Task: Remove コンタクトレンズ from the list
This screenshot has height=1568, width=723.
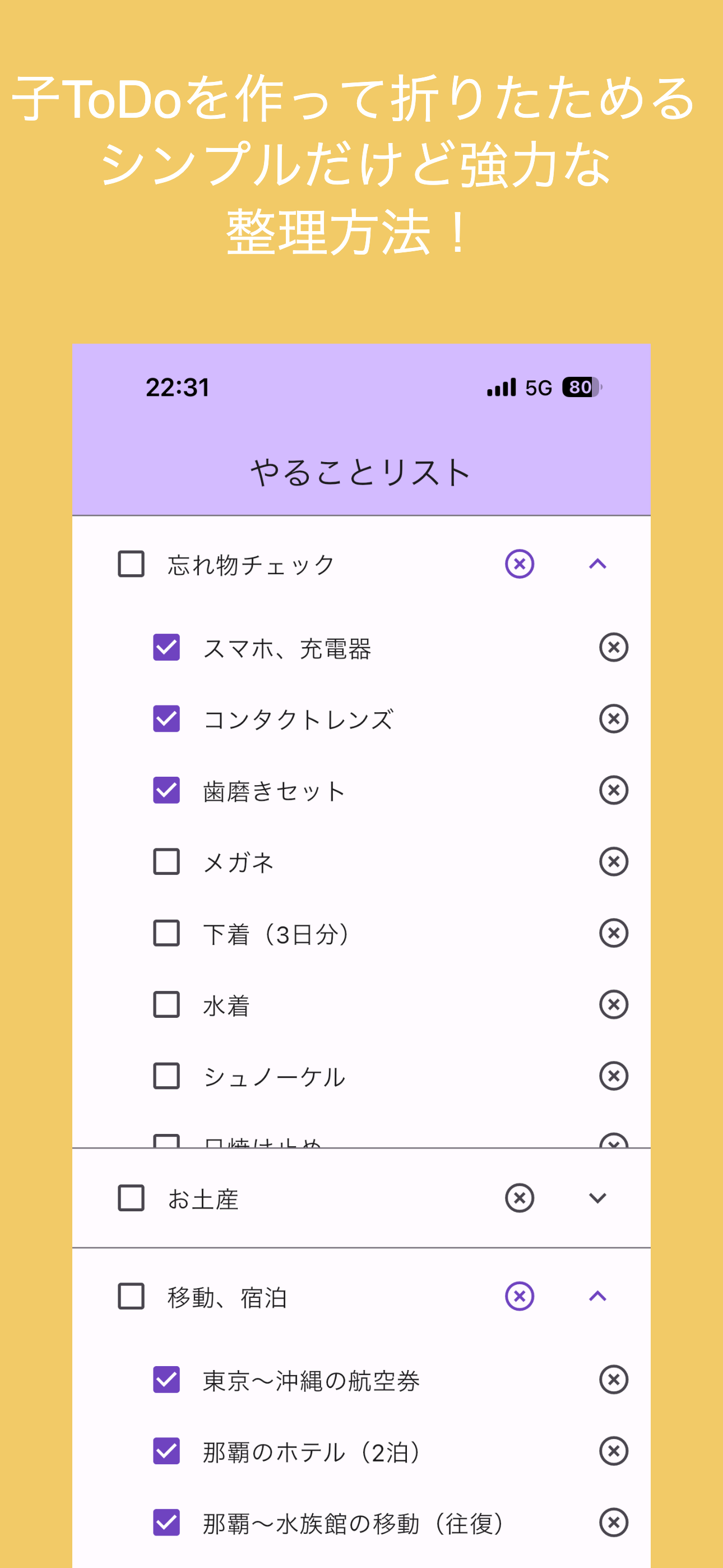Action: [614, 720]
